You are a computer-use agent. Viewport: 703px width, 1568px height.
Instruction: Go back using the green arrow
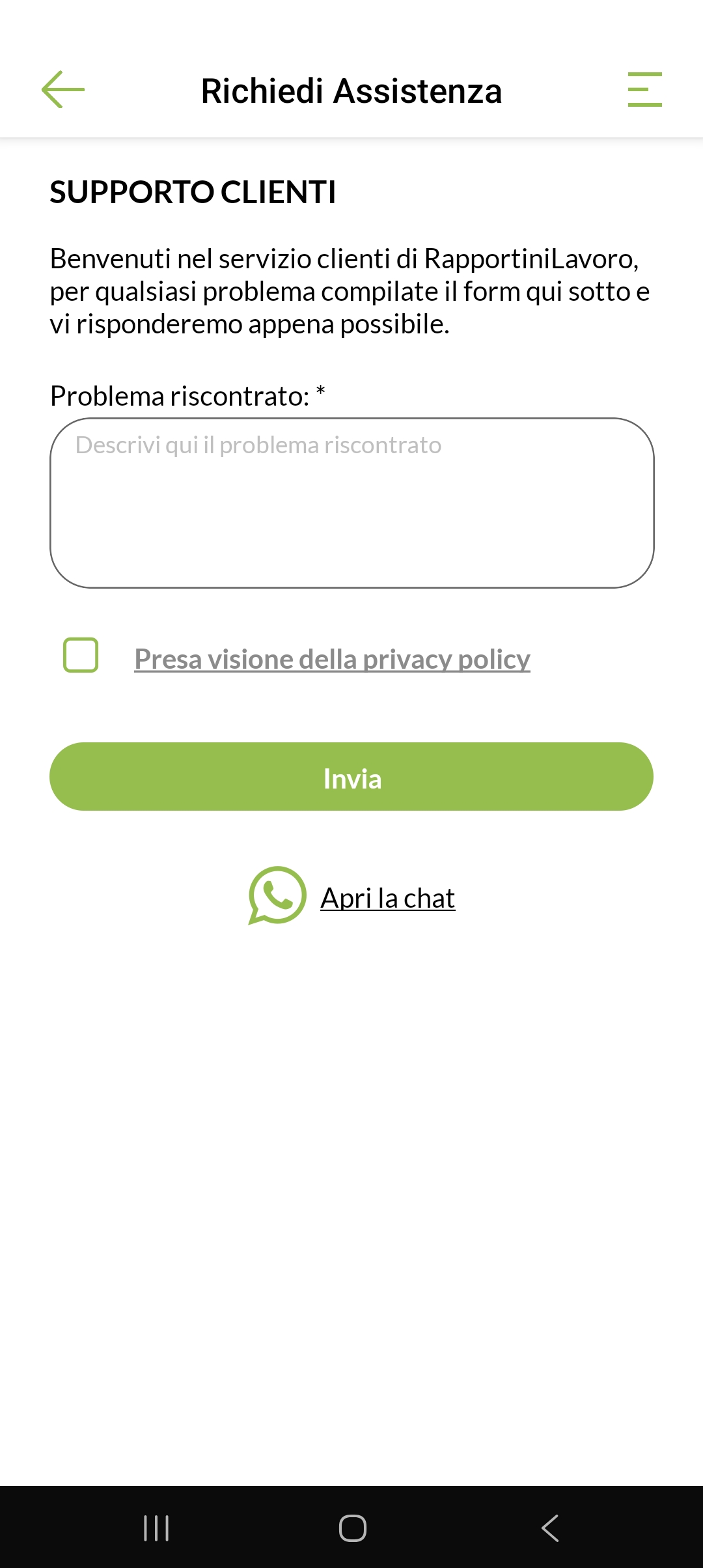pyautogui.click(x=63, y=90)
